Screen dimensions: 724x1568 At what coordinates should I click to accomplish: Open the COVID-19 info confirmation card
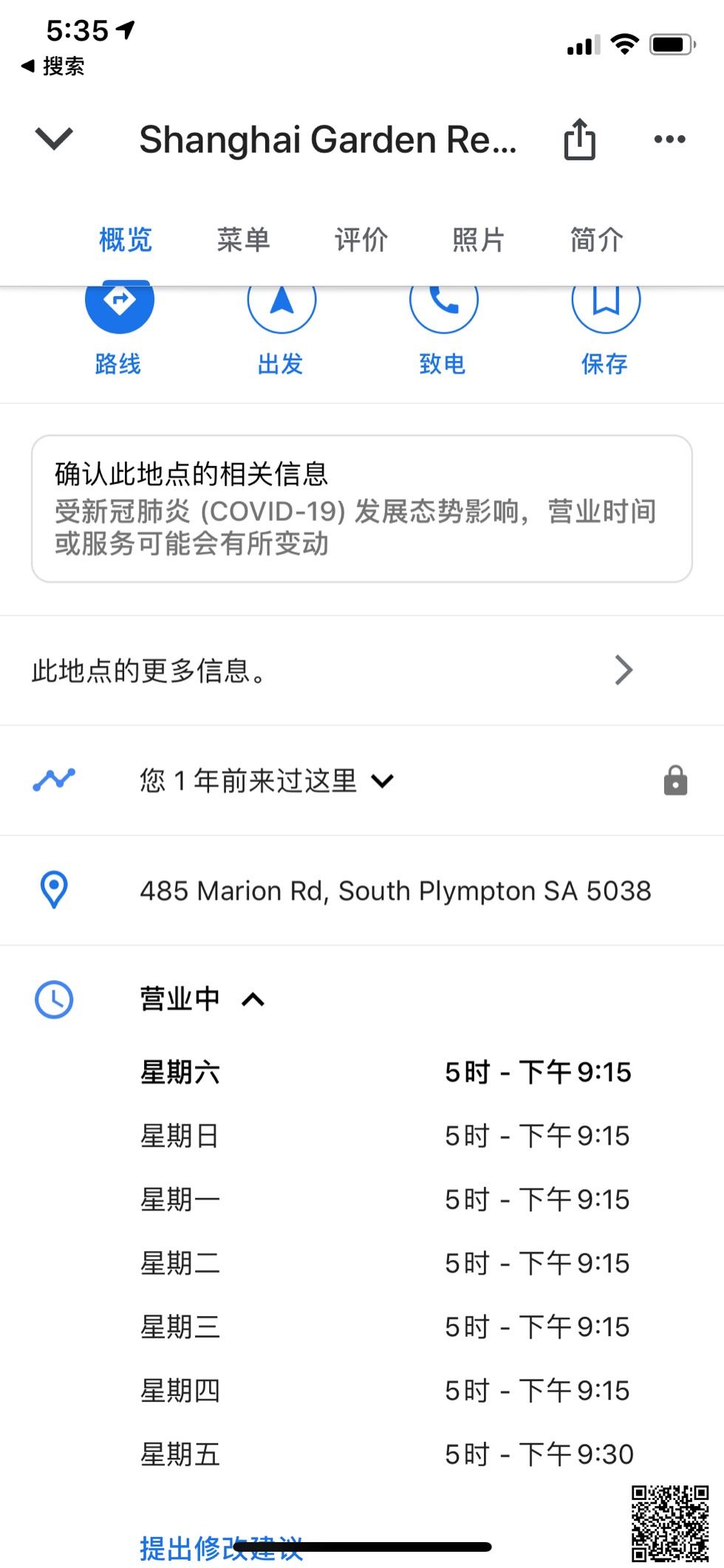[x=361, y=508]
